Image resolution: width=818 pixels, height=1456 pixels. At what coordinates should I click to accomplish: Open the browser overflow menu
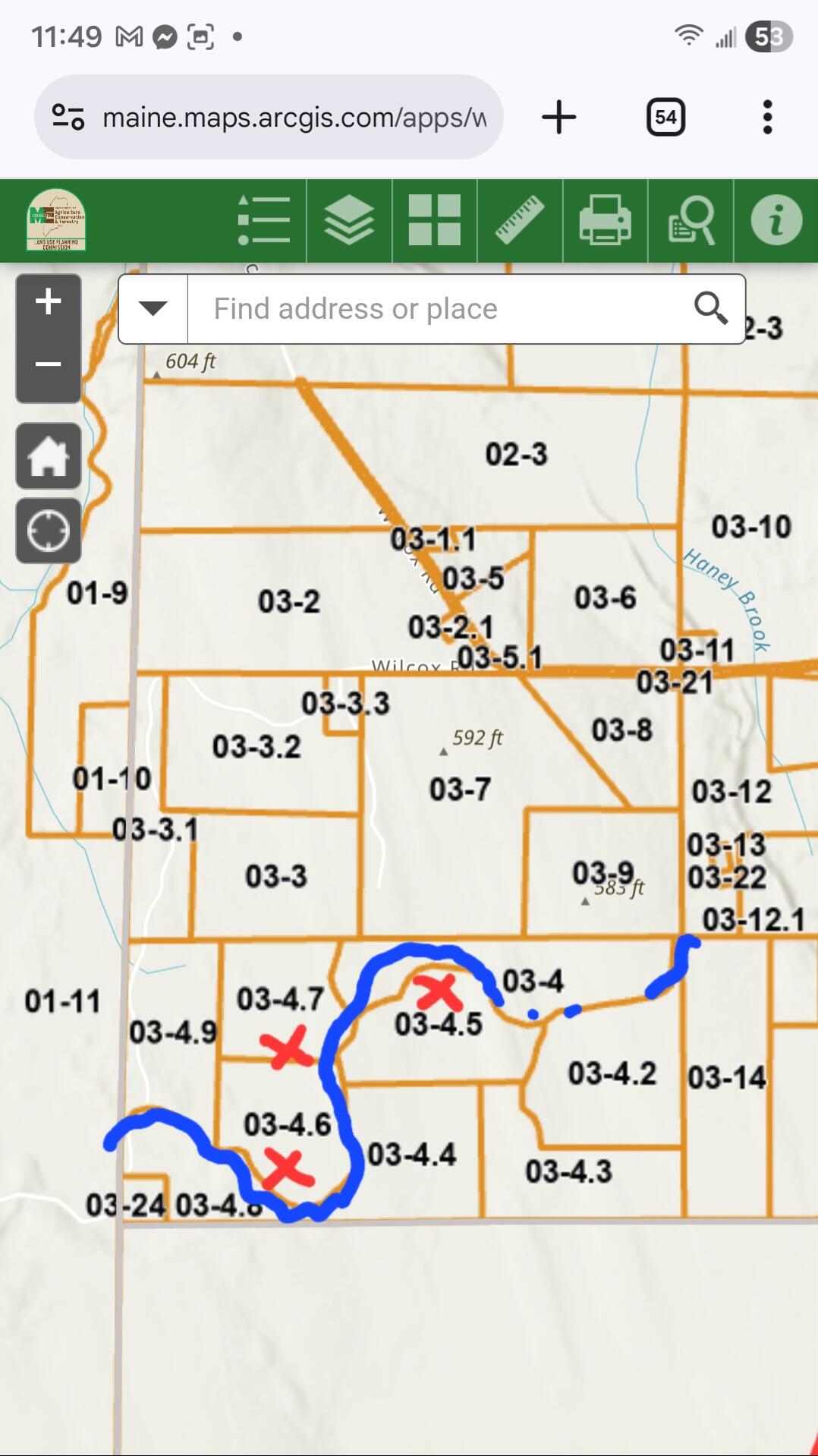[x=767, y=118]
